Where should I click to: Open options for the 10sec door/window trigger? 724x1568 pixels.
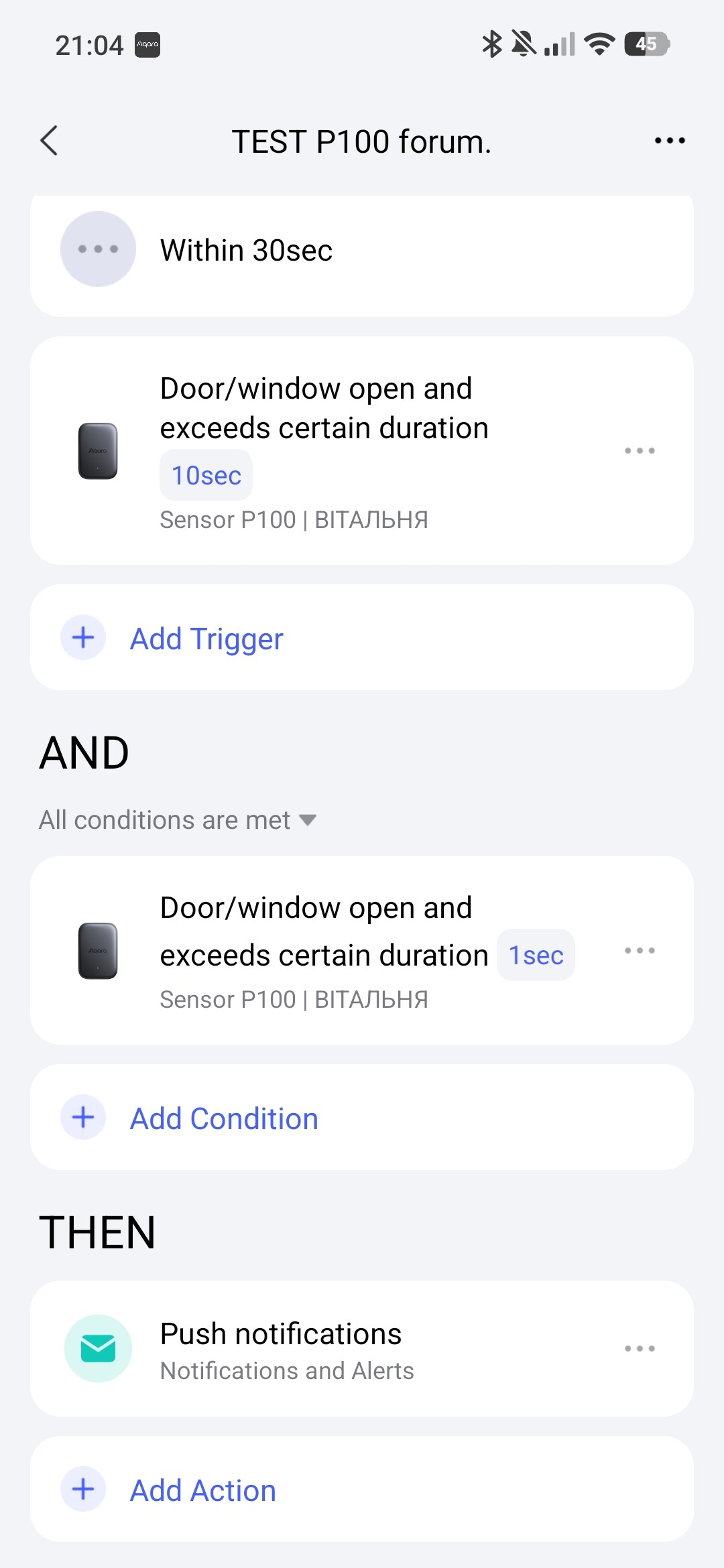640,450
